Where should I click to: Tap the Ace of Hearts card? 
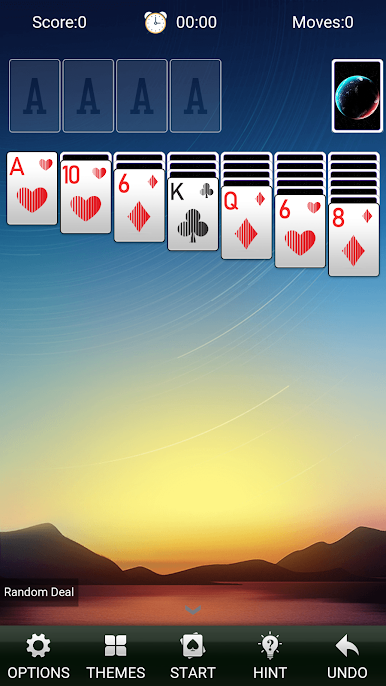click(x=32, y=188)
